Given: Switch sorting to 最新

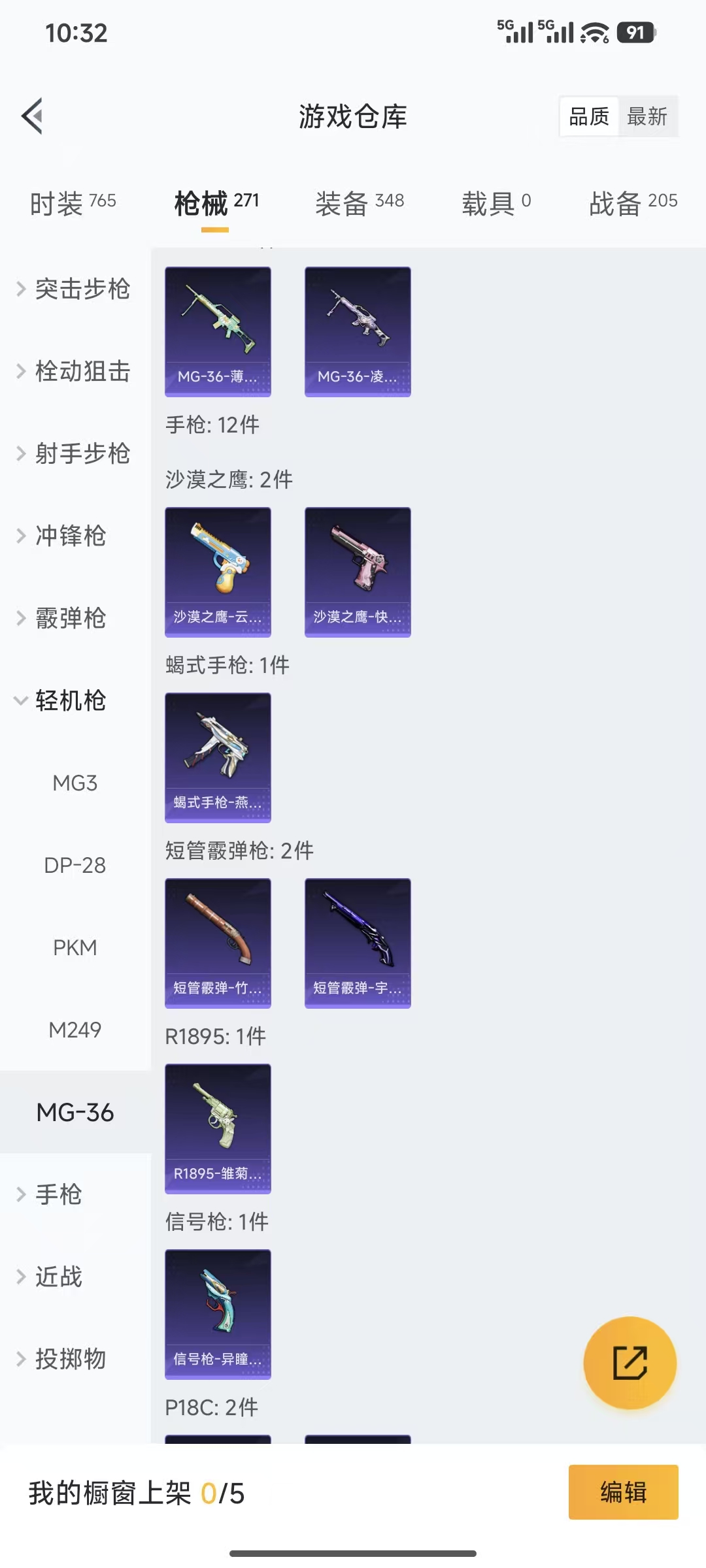Looking at the screenshot, I should tap(648, 116).
